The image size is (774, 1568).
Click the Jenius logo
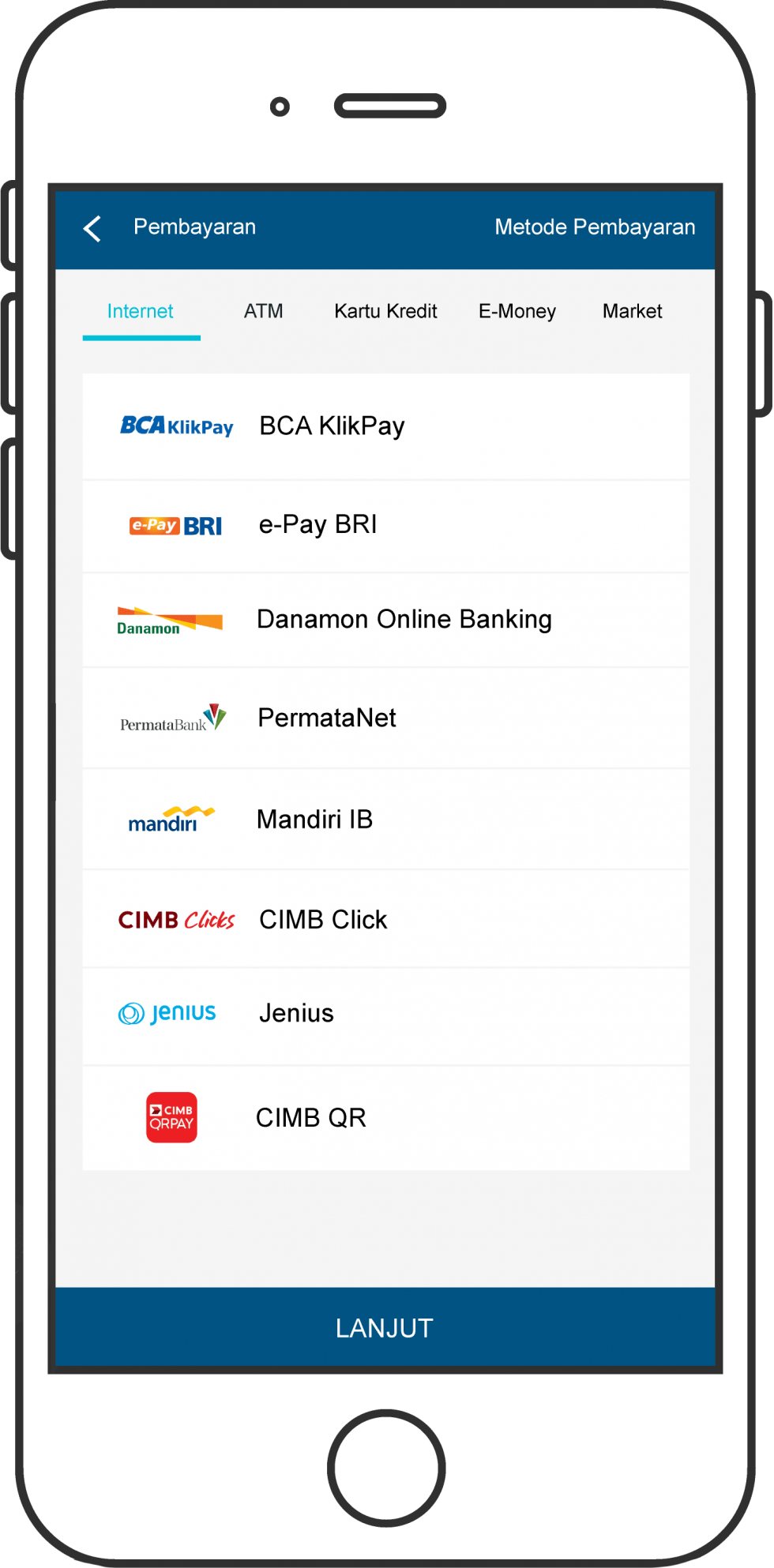click(x=167, y=1013)
